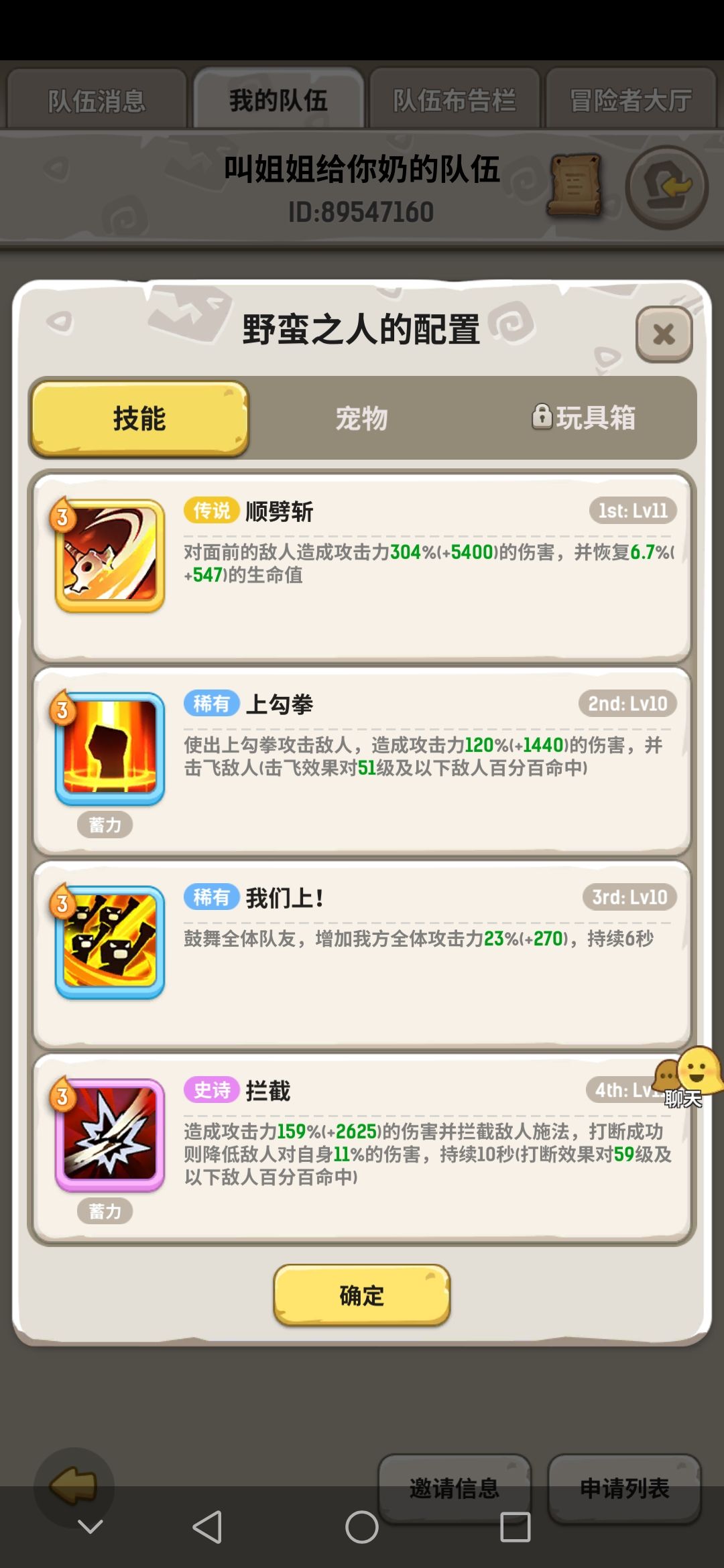Click the lock icon on 玩具箱
724x1568 pixels.
541,417
